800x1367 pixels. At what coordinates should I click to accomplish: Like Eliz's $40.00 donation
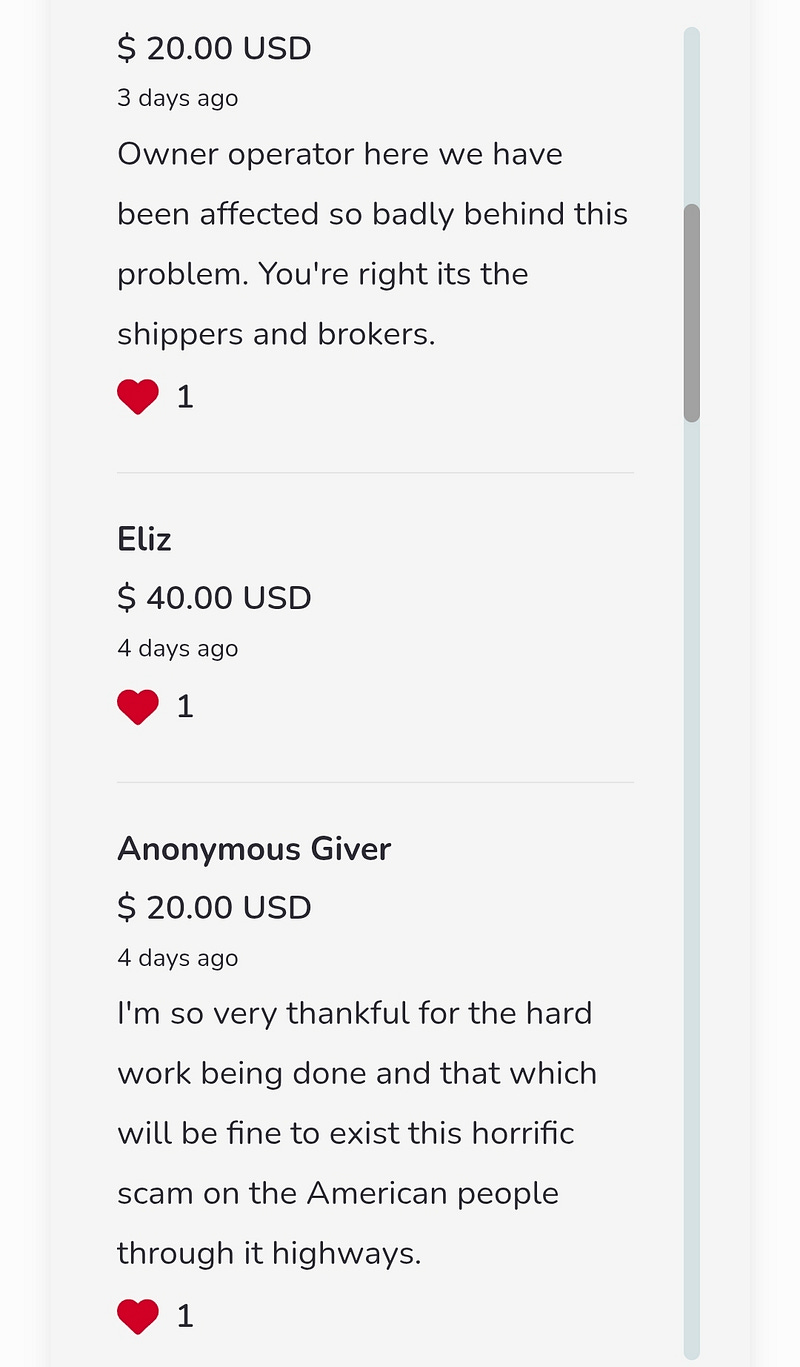click(138, 707)
